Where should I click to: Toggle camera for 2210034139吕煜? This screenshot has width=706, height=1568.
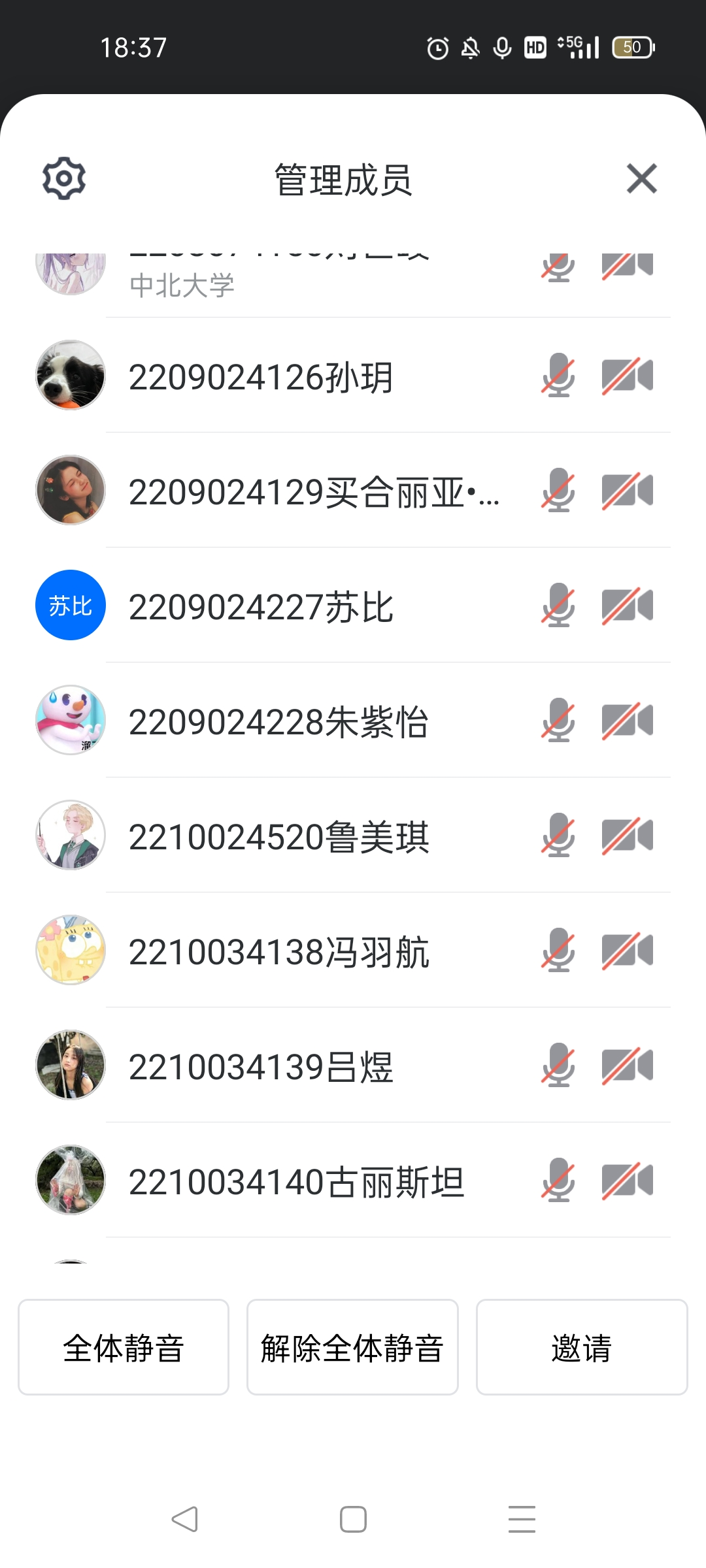(x=627, y=1066)
